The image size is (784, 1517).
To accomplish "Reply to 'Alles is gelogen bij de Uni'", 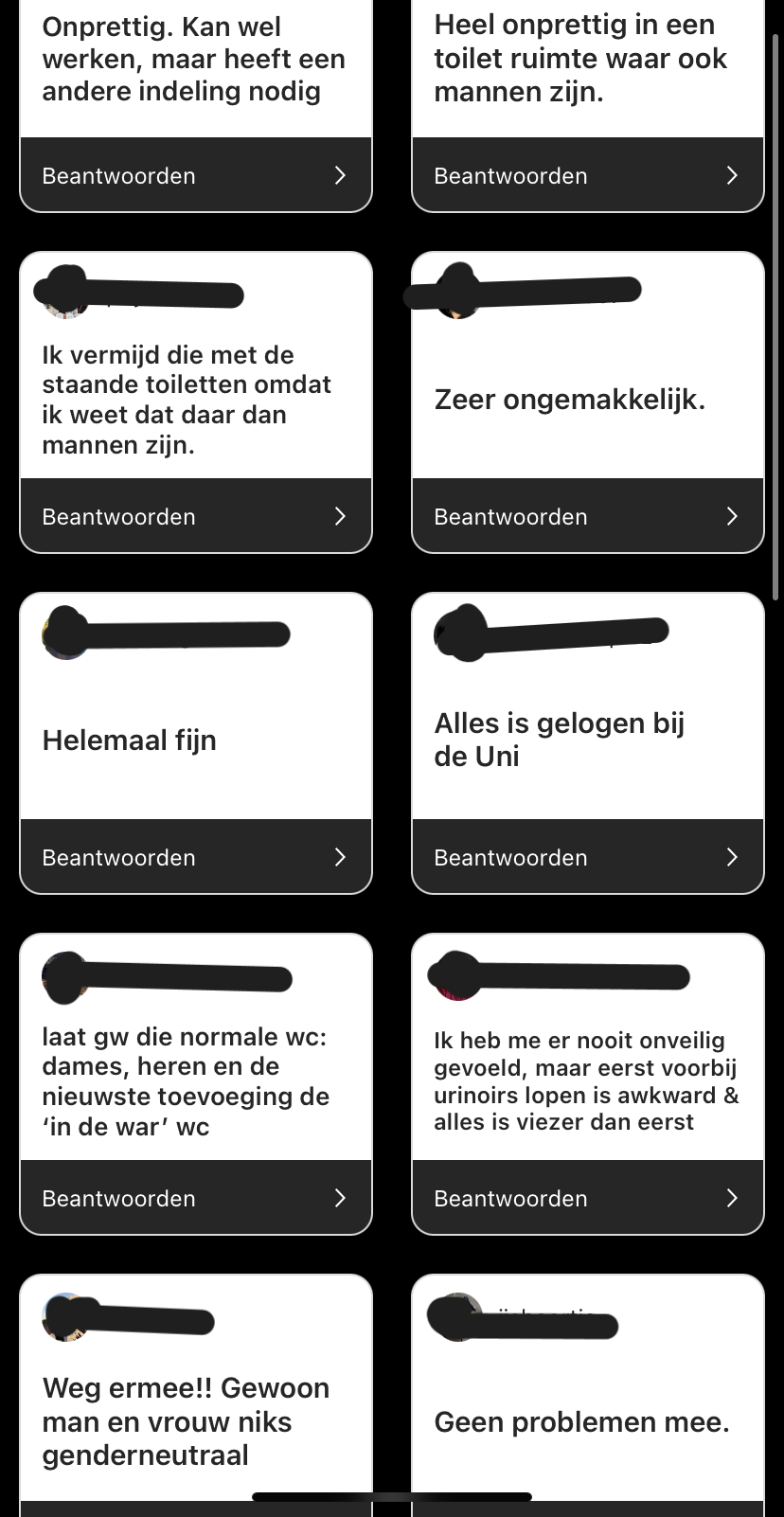I will [x=587, y=858].
